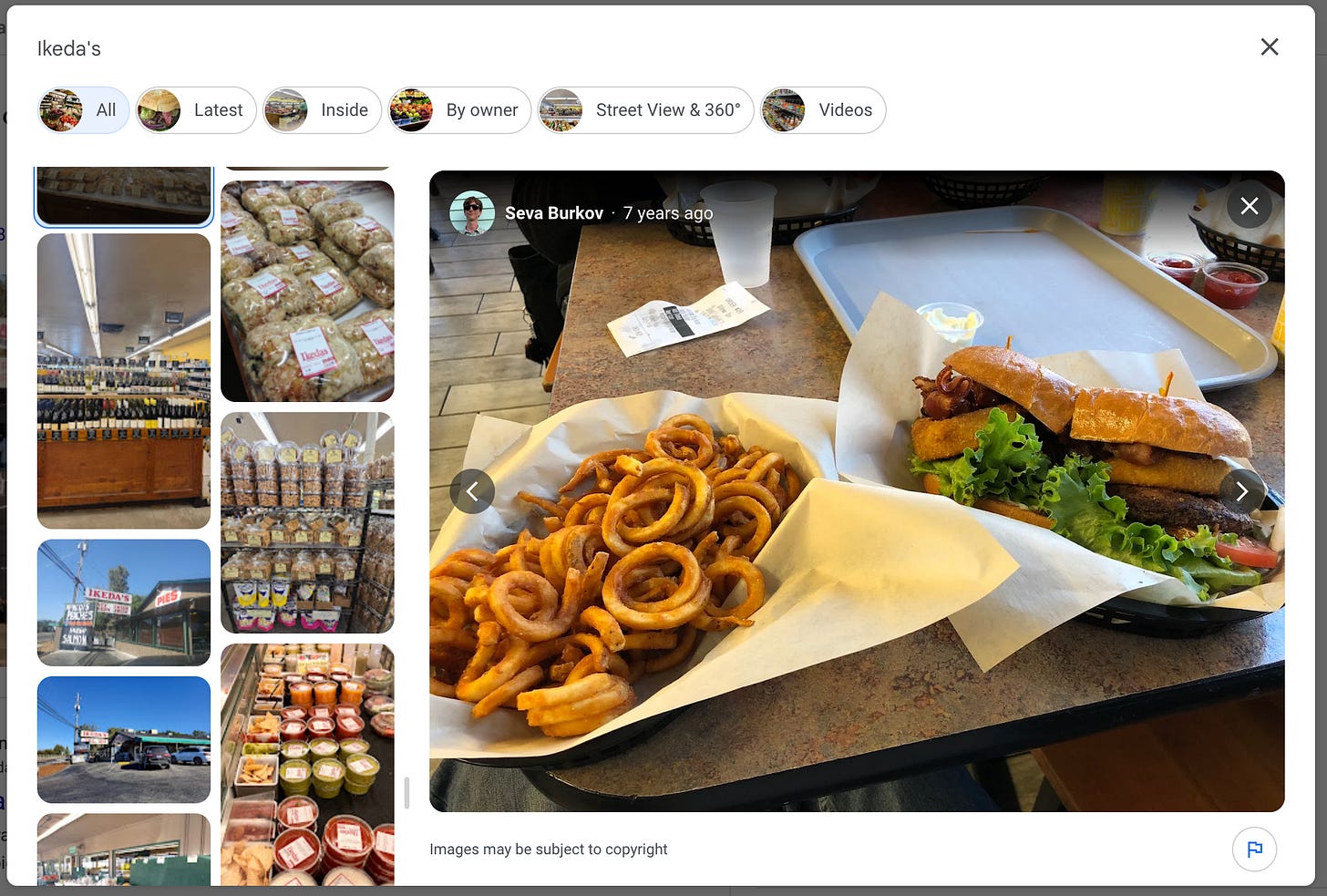View the salsa and dips tubs photo

pyautogui.click(x=307, y=764)
